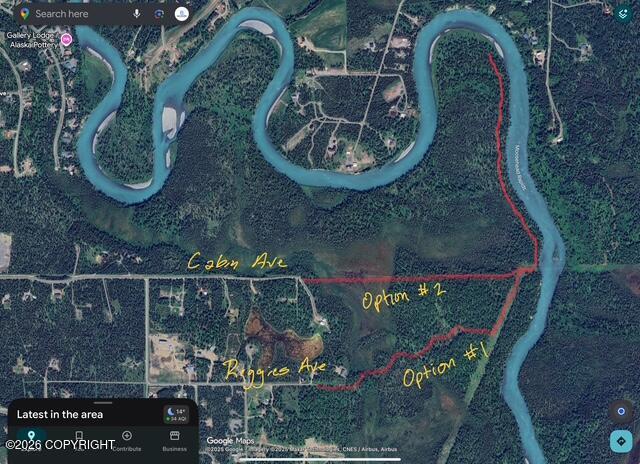
Task: Open the weather and air quality chip
Action: pyautogui.click(x=175, y=413)
